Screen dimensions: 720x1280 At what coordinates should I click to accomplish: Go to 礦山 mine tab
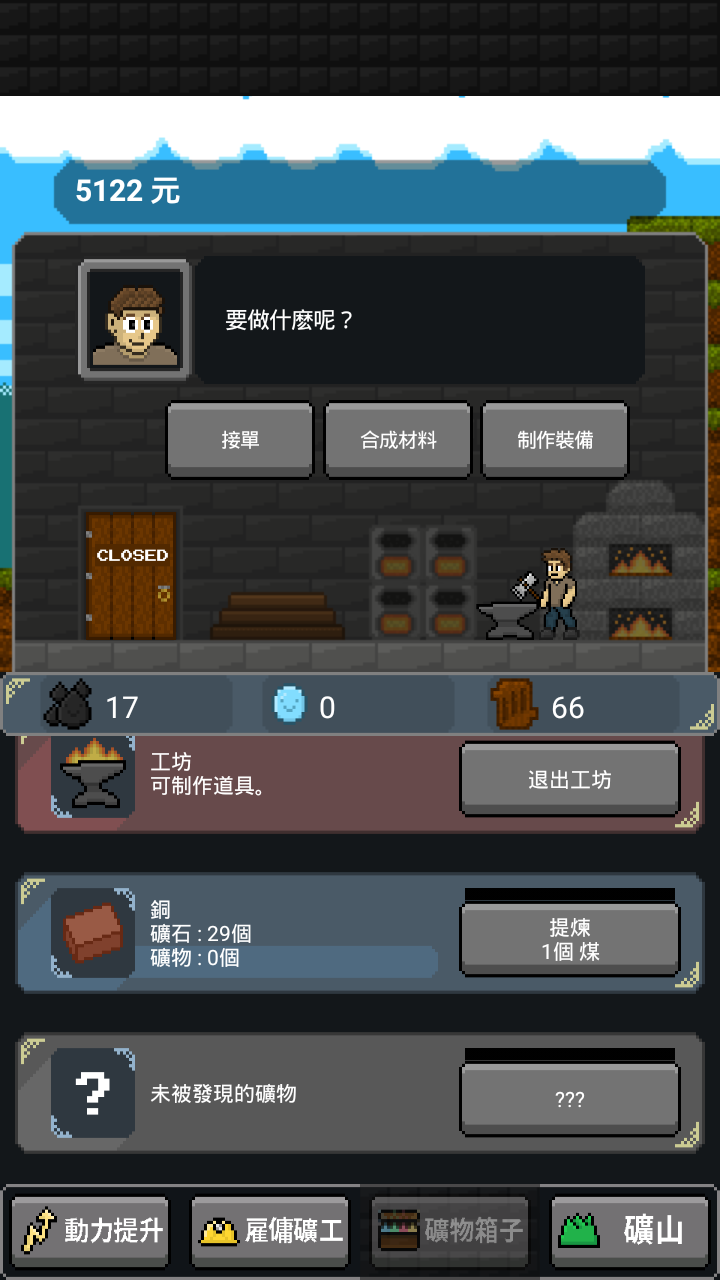point(629,1230)
